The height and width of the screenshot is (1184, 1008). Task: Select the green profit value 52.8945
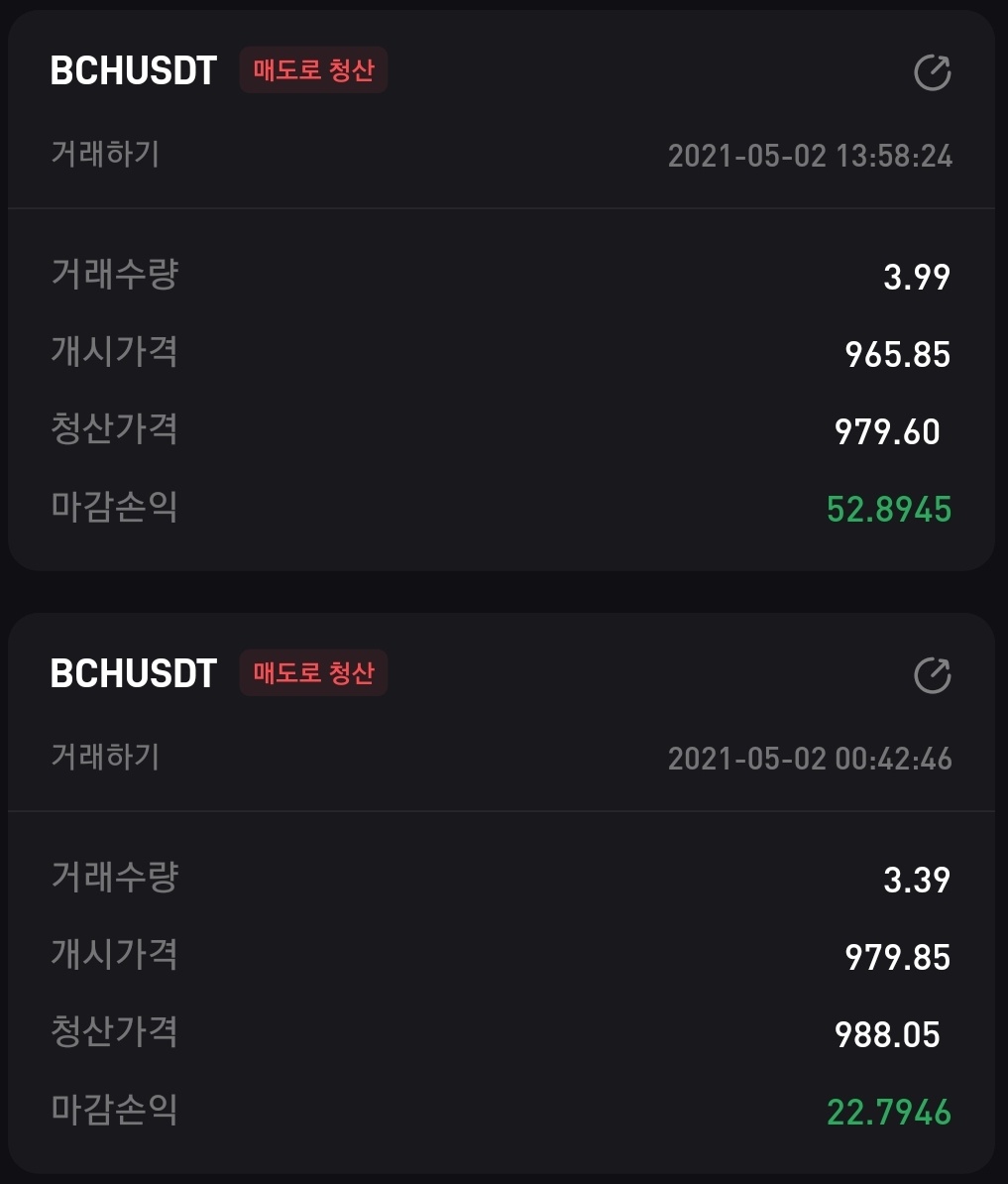click(x=889, y=508)
